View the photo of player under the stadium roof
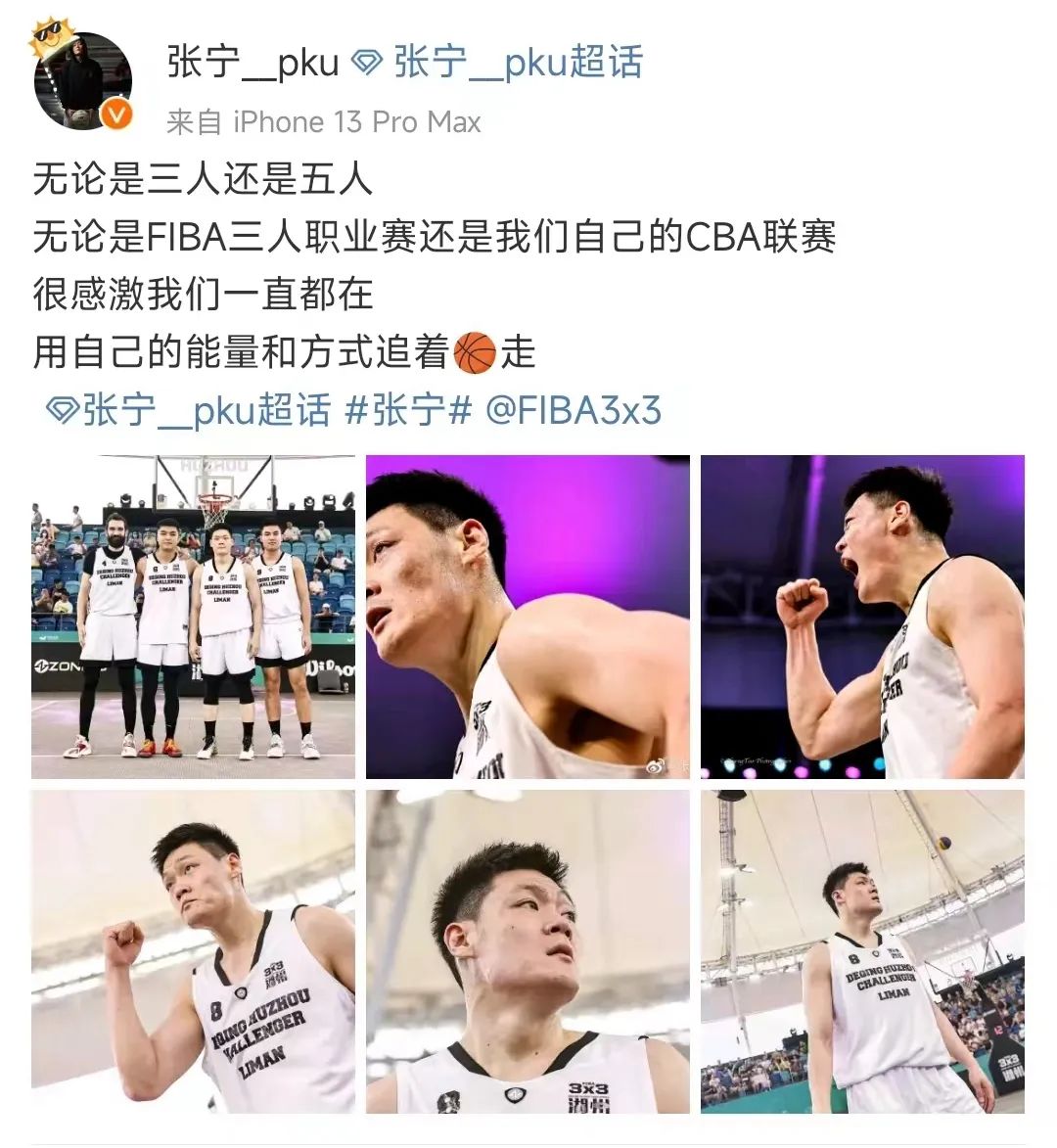The width and height of the screenshot is (1057, 1148). (862, 951)
